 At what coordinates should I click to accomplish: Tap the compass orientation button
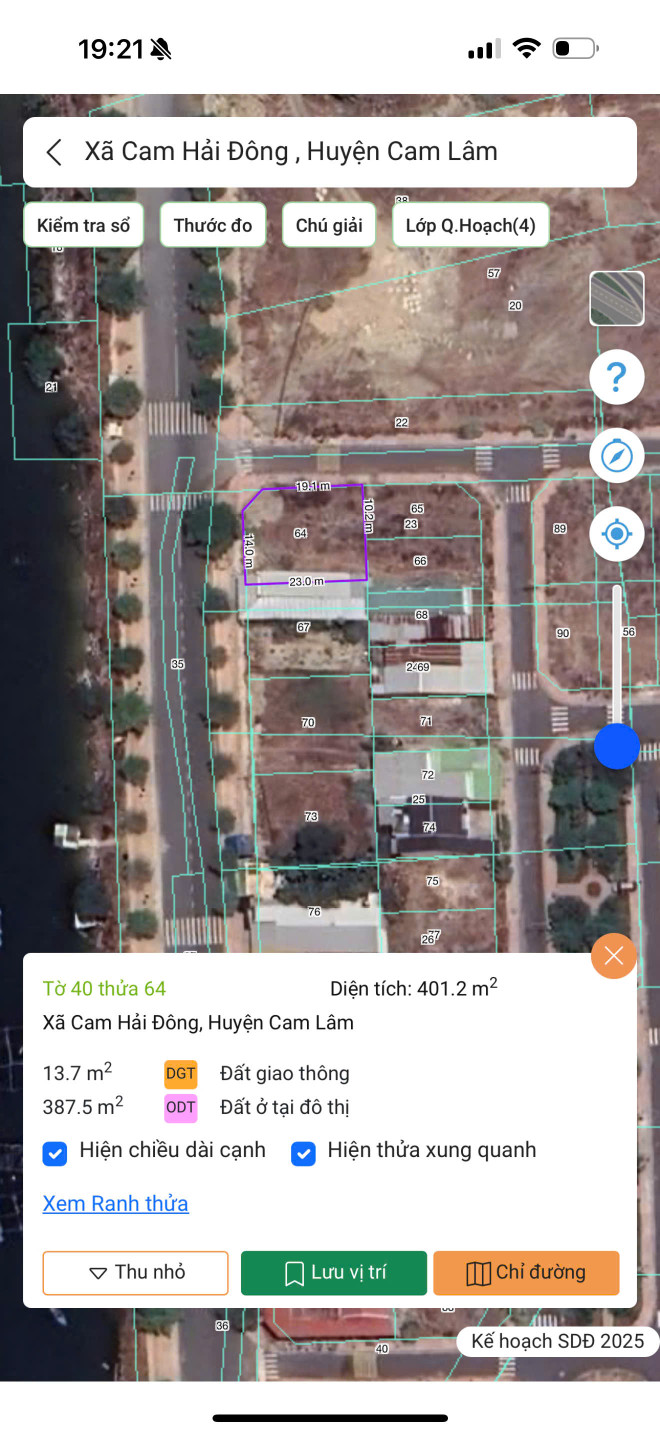tap(616, 456)
